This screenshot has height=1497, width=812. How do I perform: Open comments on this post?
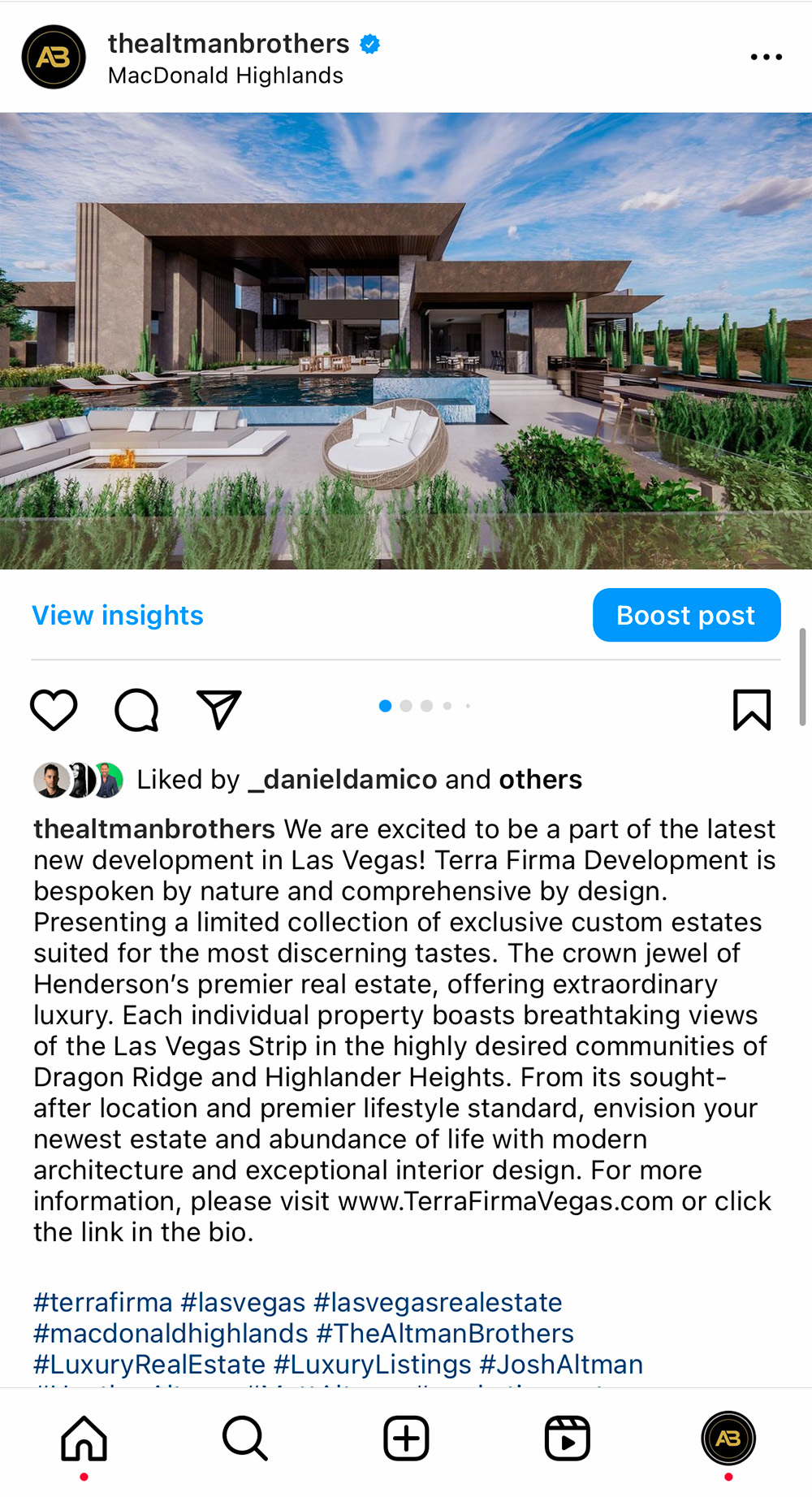pyautogui.click(x=136, y=709)
